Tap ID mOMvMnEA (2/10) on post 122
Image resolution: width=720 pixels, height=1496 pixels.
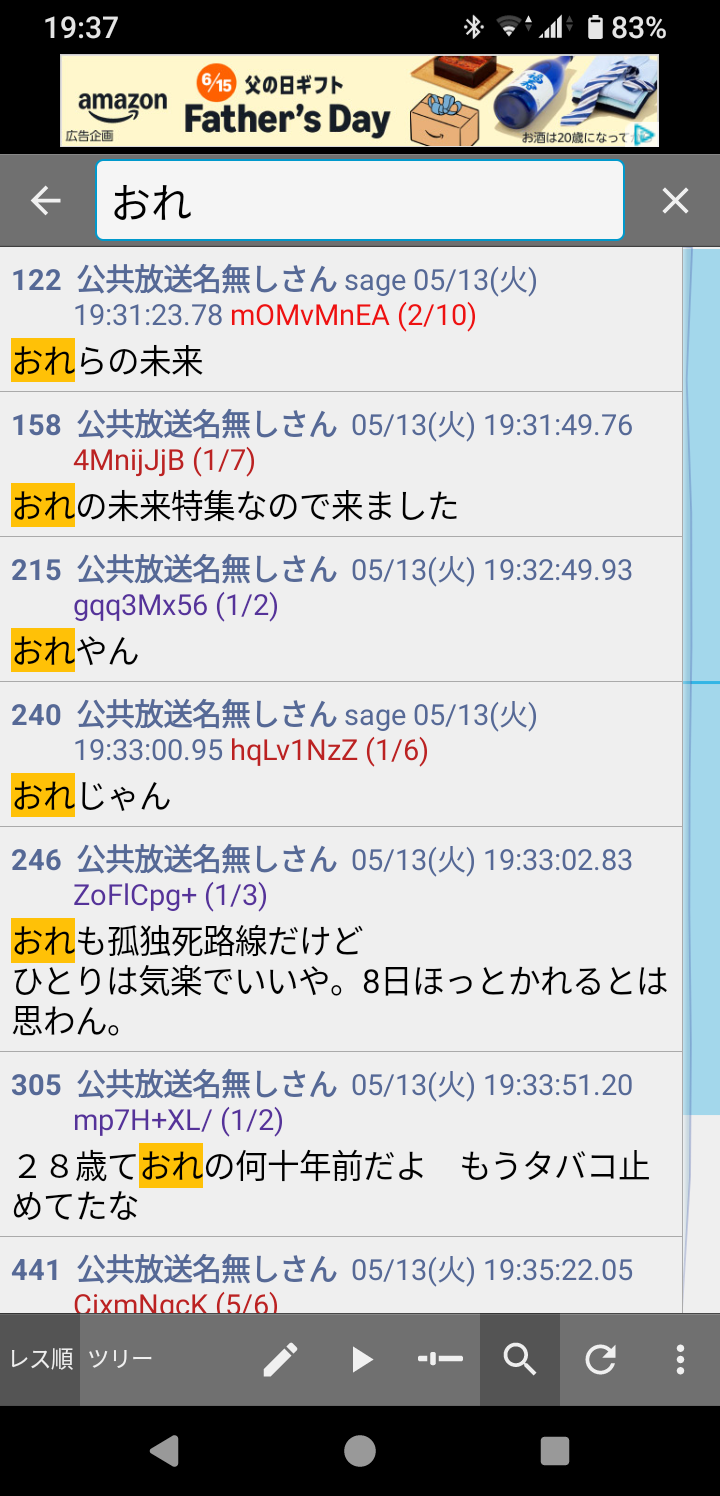click(x=353, y=316)
